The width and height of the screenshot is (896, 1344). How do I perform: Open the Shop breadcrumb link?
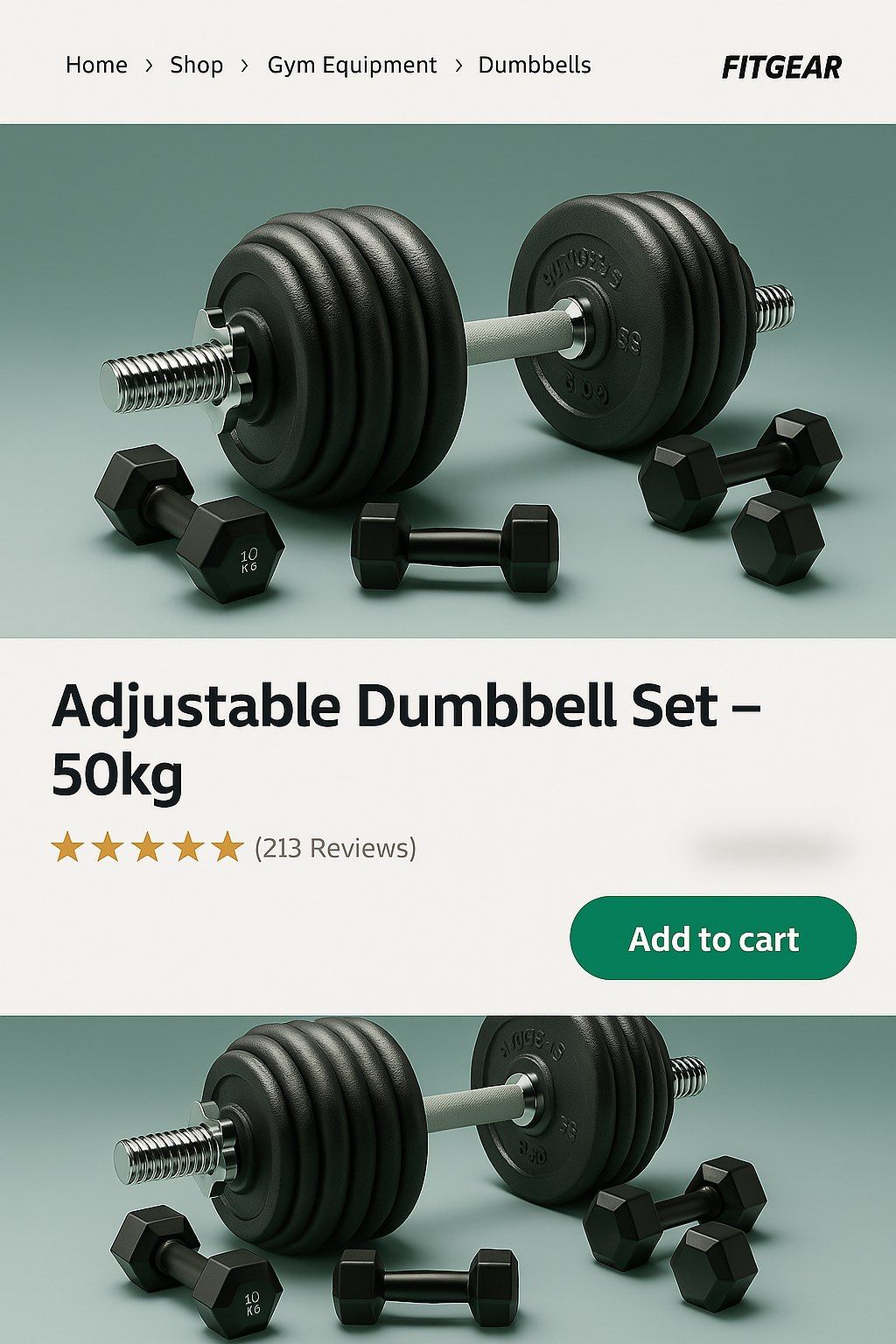tap(196, 66)
